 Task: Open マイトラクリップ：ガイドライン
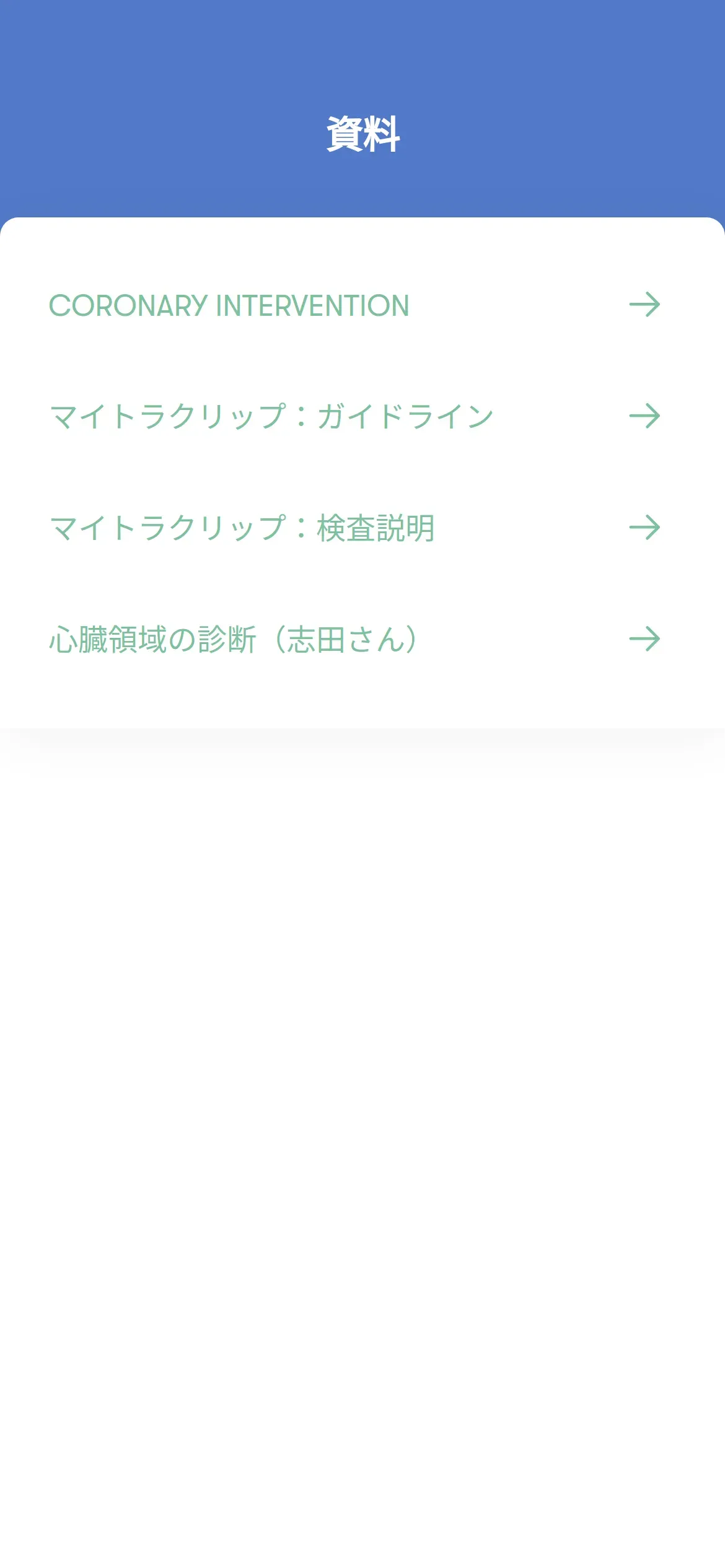pos(271,416)
